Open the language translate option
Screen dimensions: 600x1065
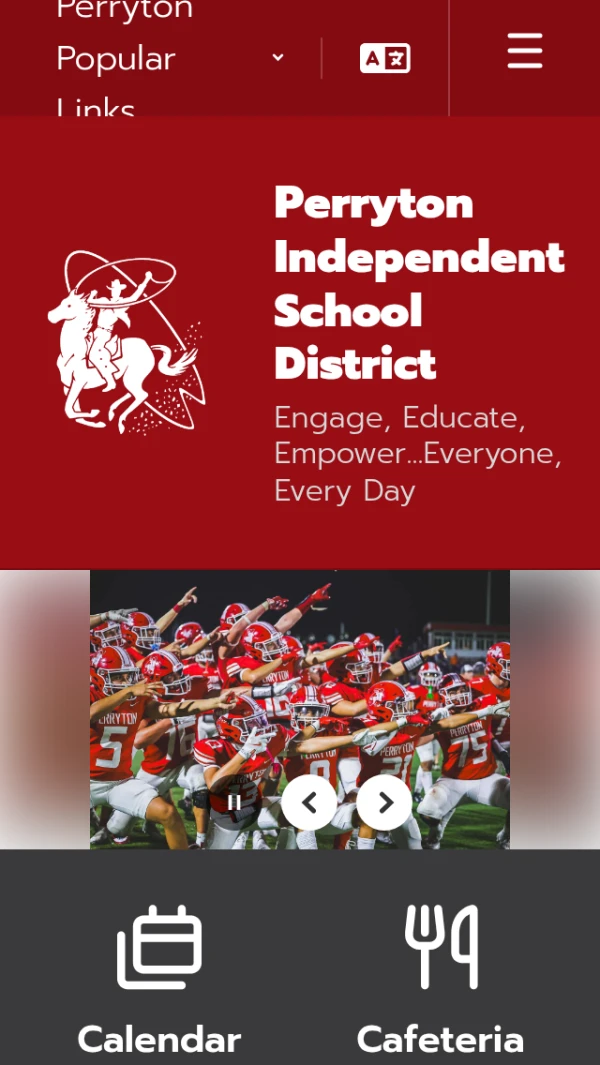pos(385,58)
